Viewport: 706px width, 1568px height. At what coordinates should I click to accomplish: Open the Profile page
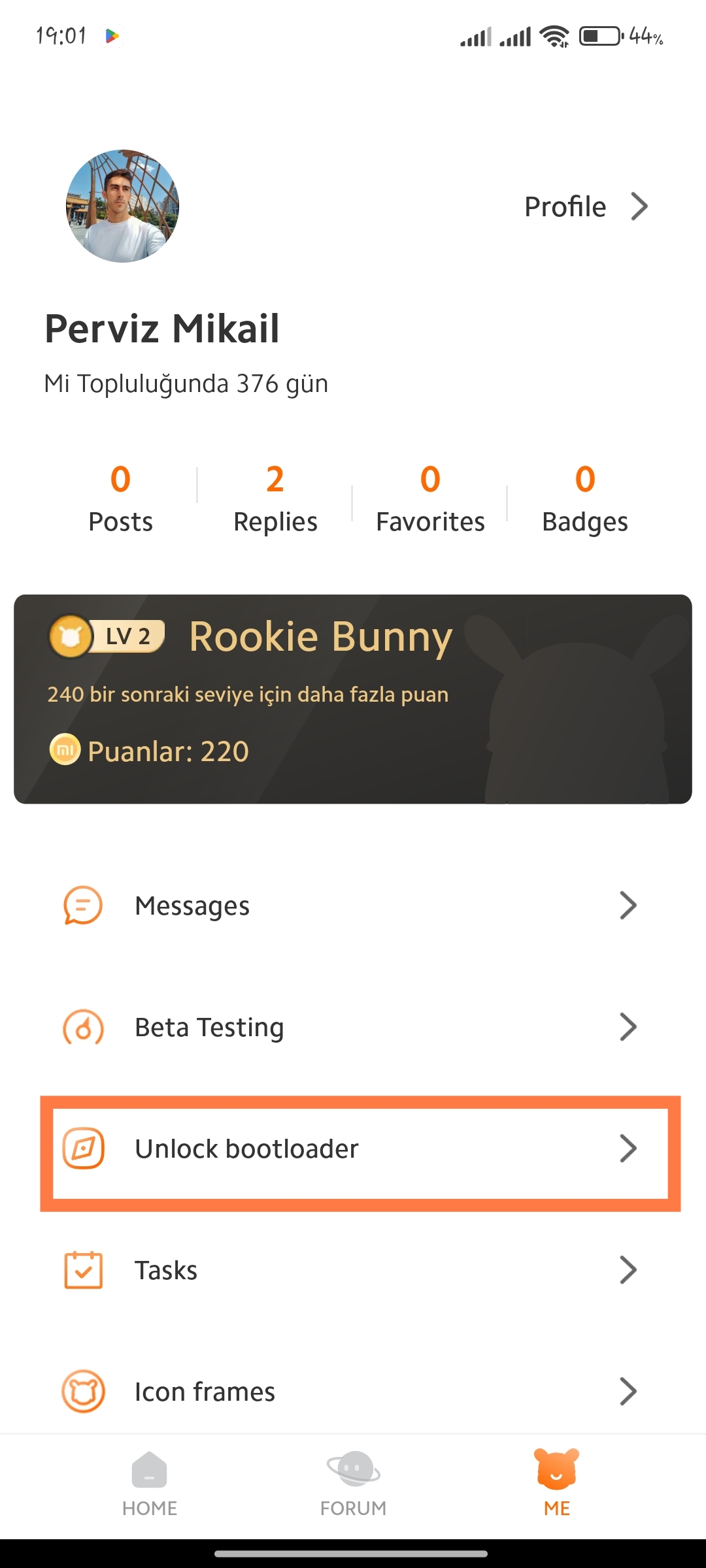(586, 206)
